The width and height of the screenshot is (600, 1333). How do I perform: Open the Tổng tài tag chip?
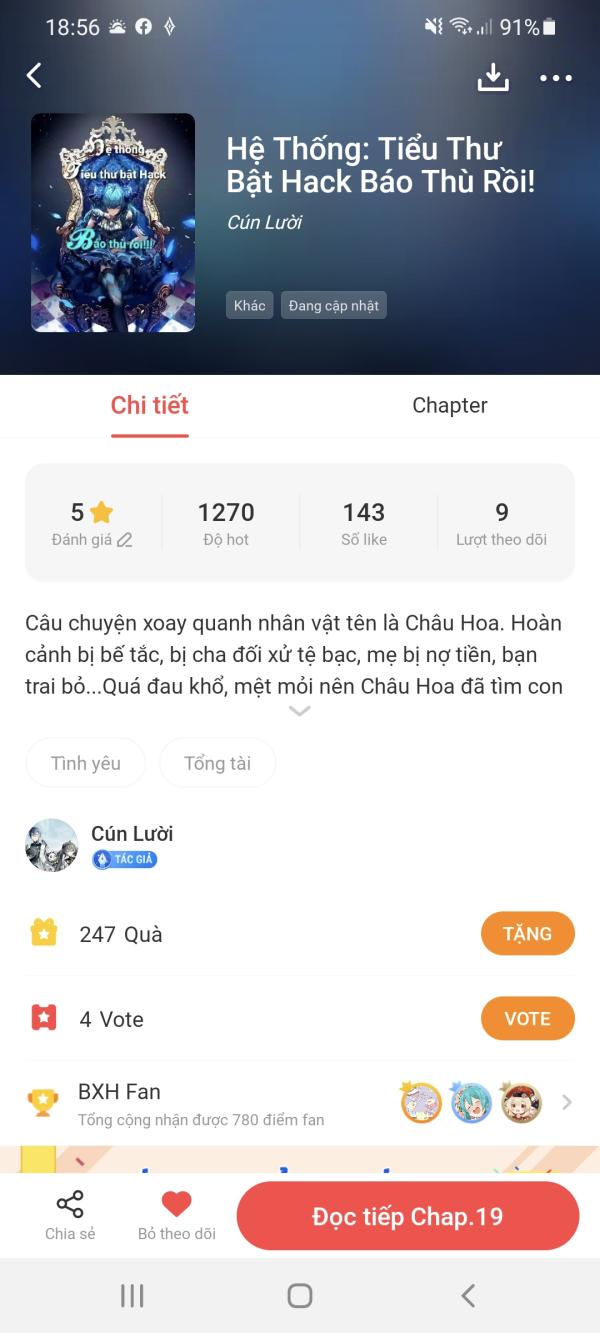(x=217, y=763)
